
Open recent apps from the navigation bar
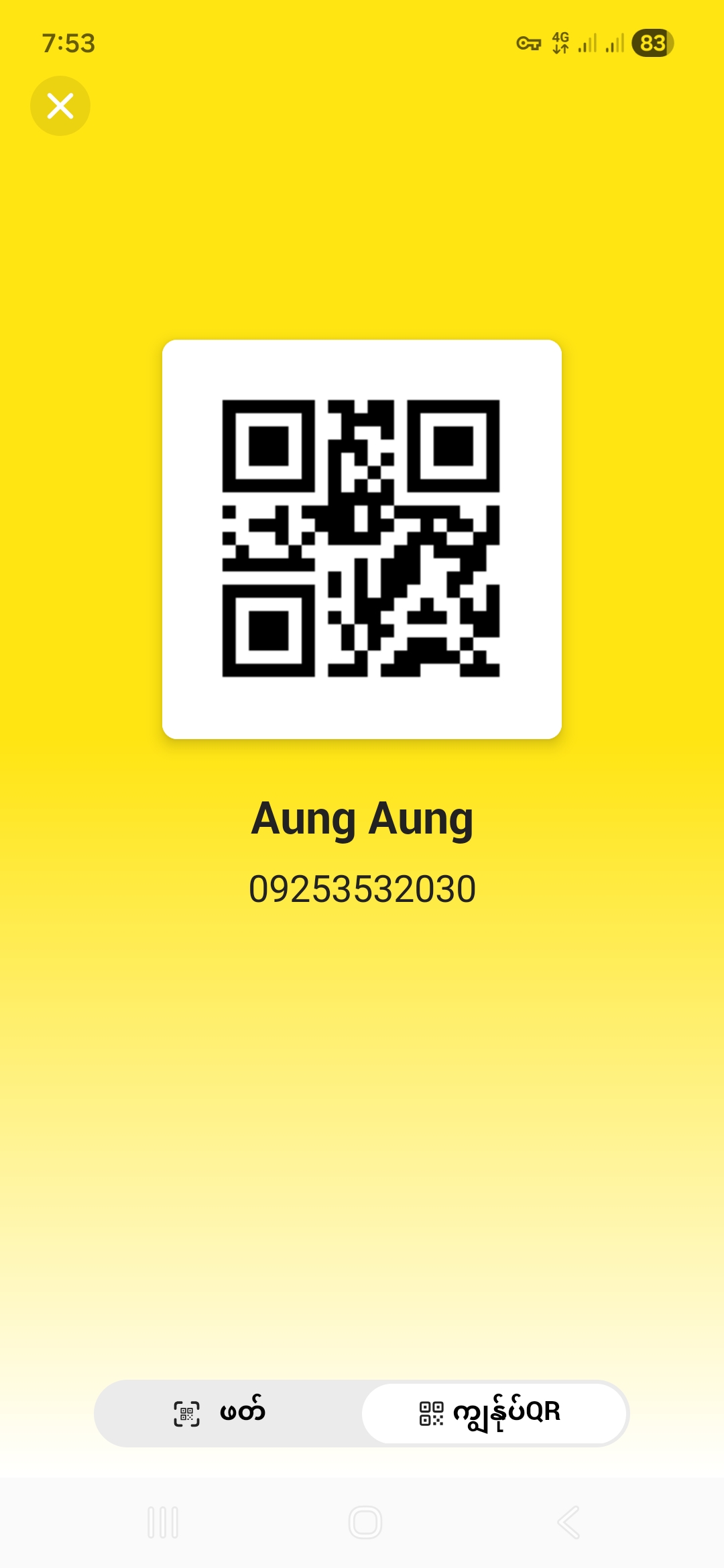click(x=163, y=1522)
